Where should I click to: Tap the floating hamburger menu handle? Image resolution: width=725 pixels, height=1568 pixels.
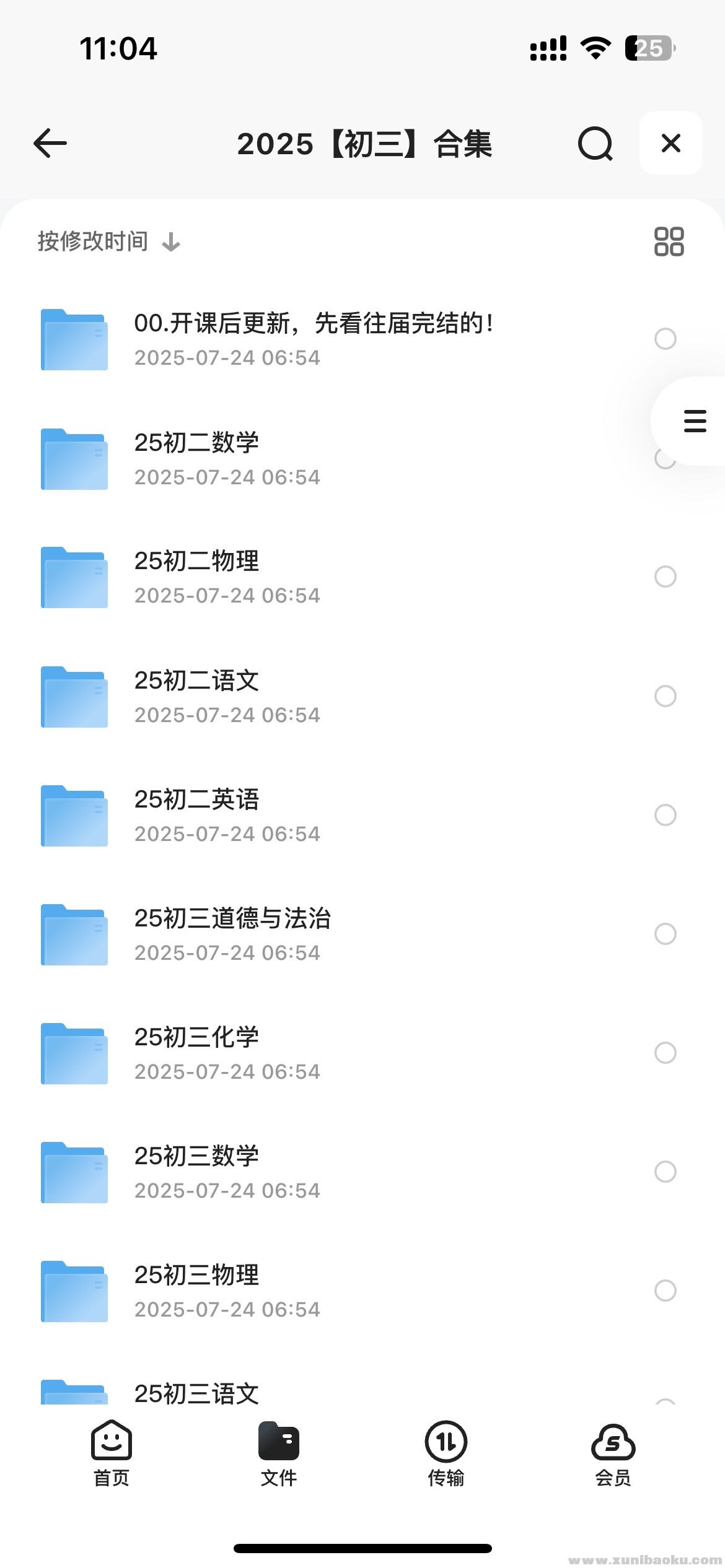pyautogui.click(x=694, y=420)
